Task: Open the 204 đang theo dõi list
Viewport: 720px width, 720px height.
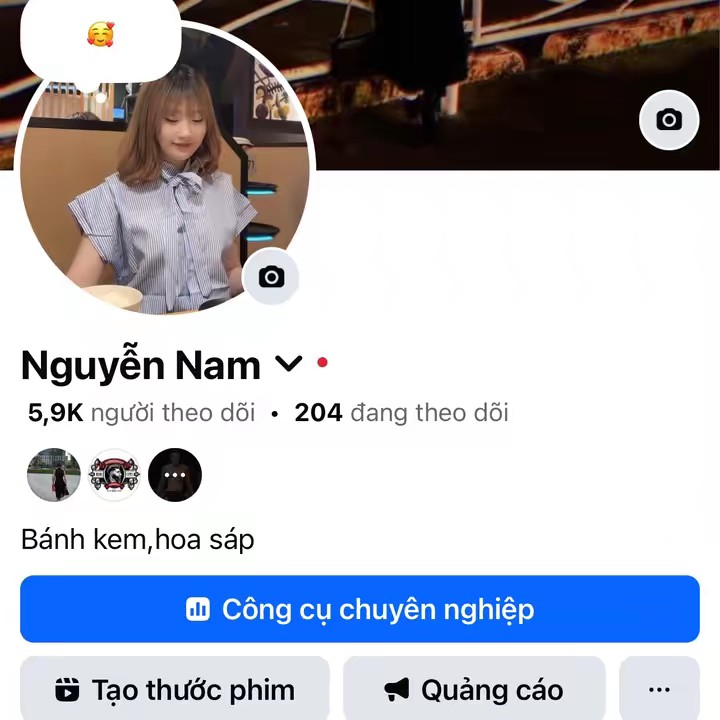Action: pyautogui.click(x=401, y=412)
